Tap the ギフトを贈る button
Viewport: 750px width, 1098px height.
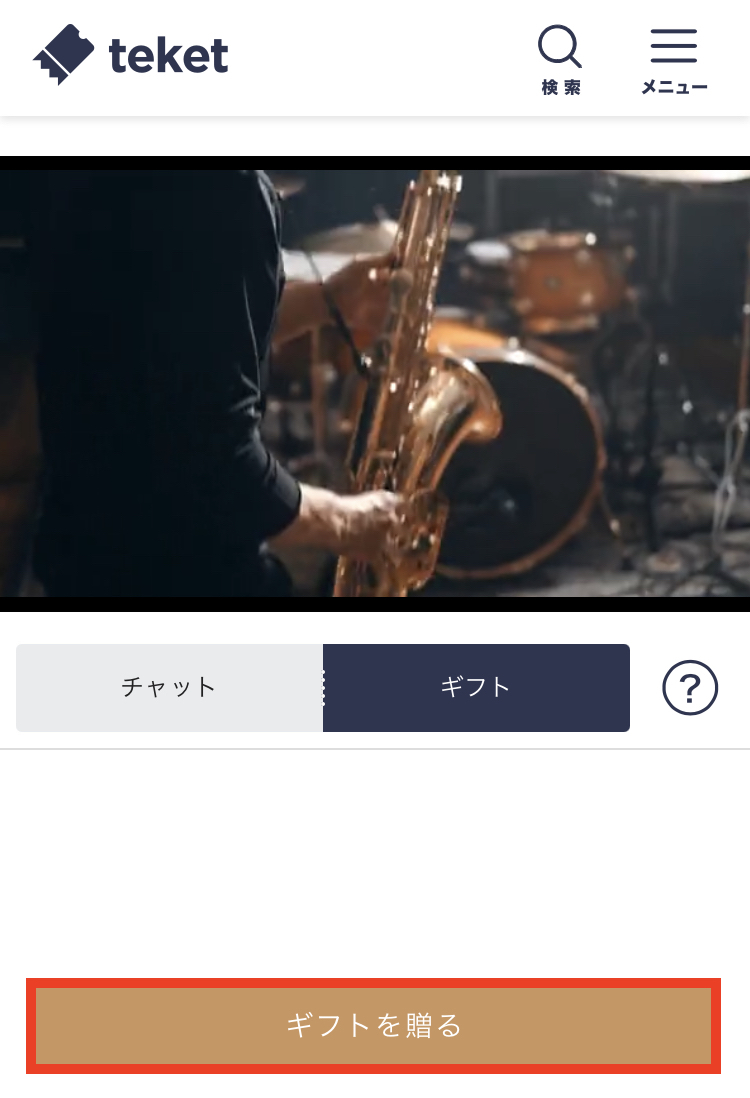pos(374,1025)
